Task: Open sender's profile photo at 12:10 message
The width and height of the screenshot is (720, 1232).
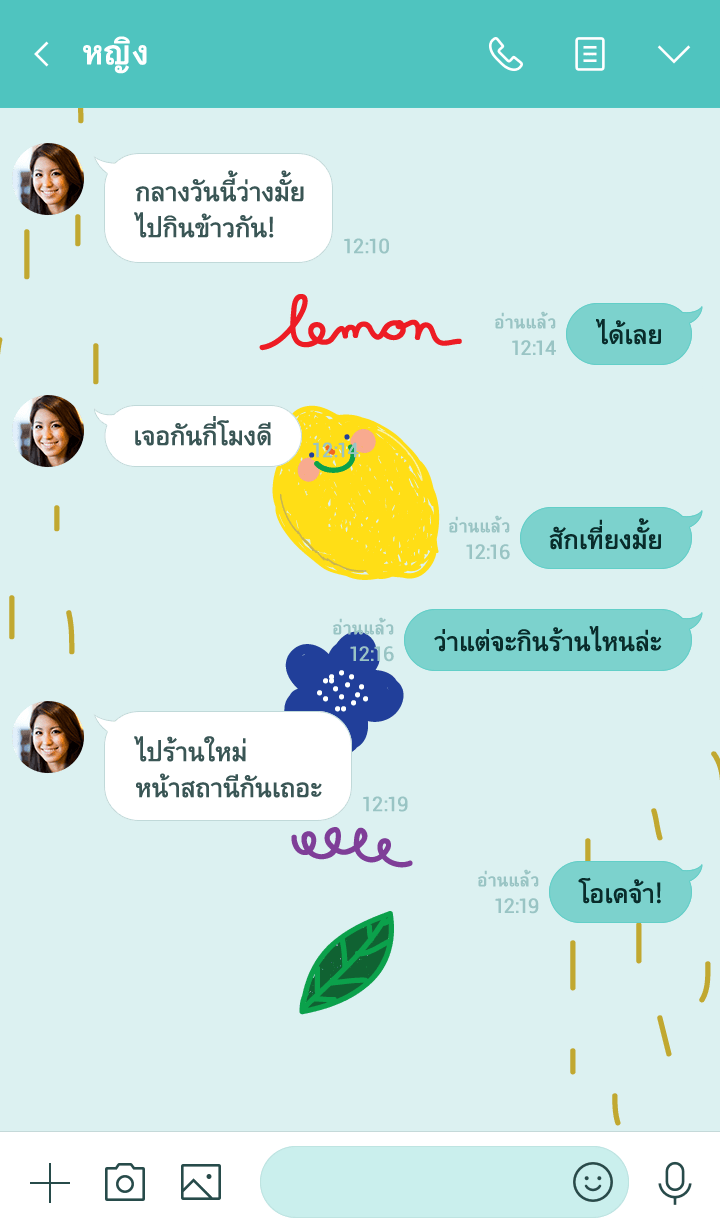Action: (x=48, y=179)
